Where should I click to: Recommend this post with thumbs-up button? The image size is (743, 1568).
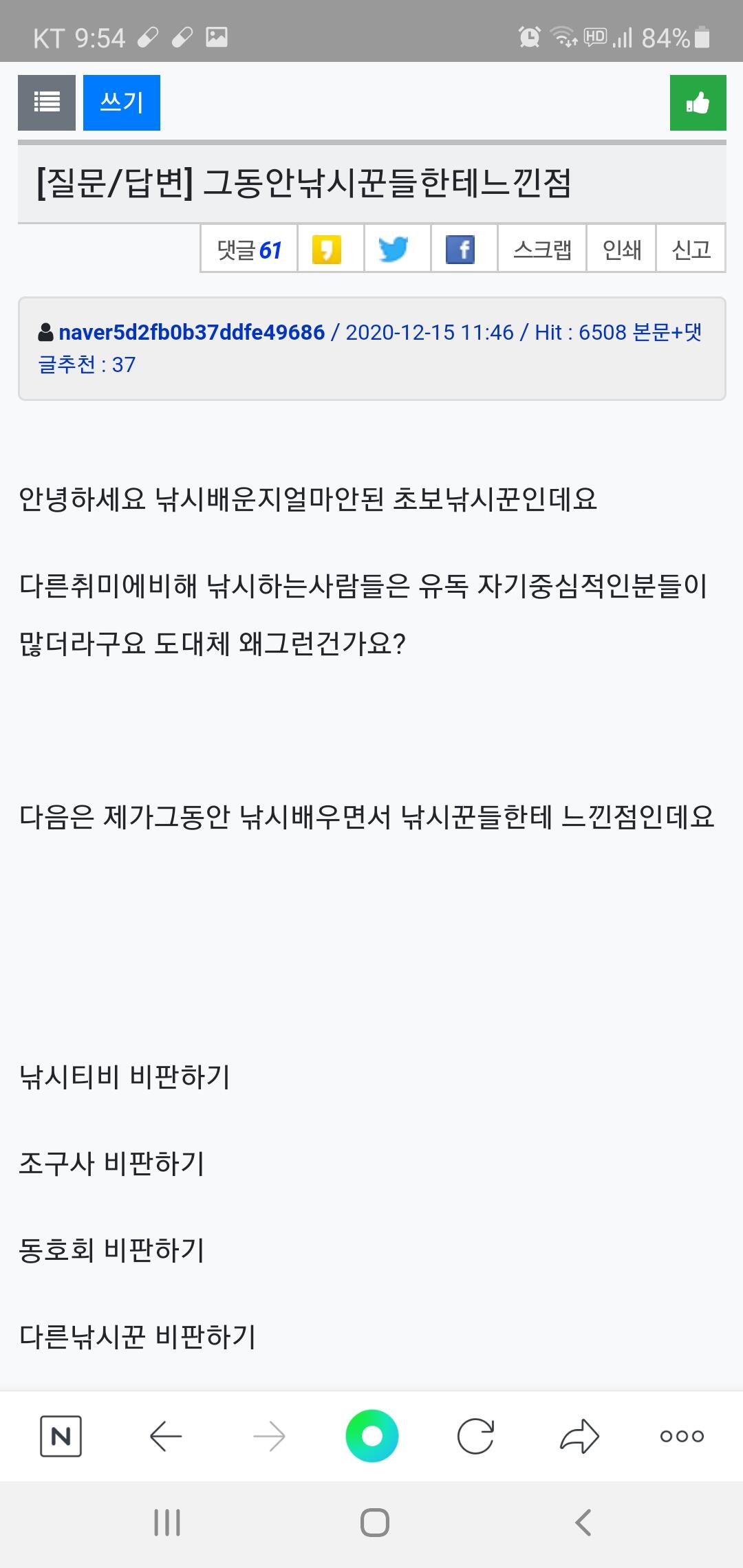698,102
